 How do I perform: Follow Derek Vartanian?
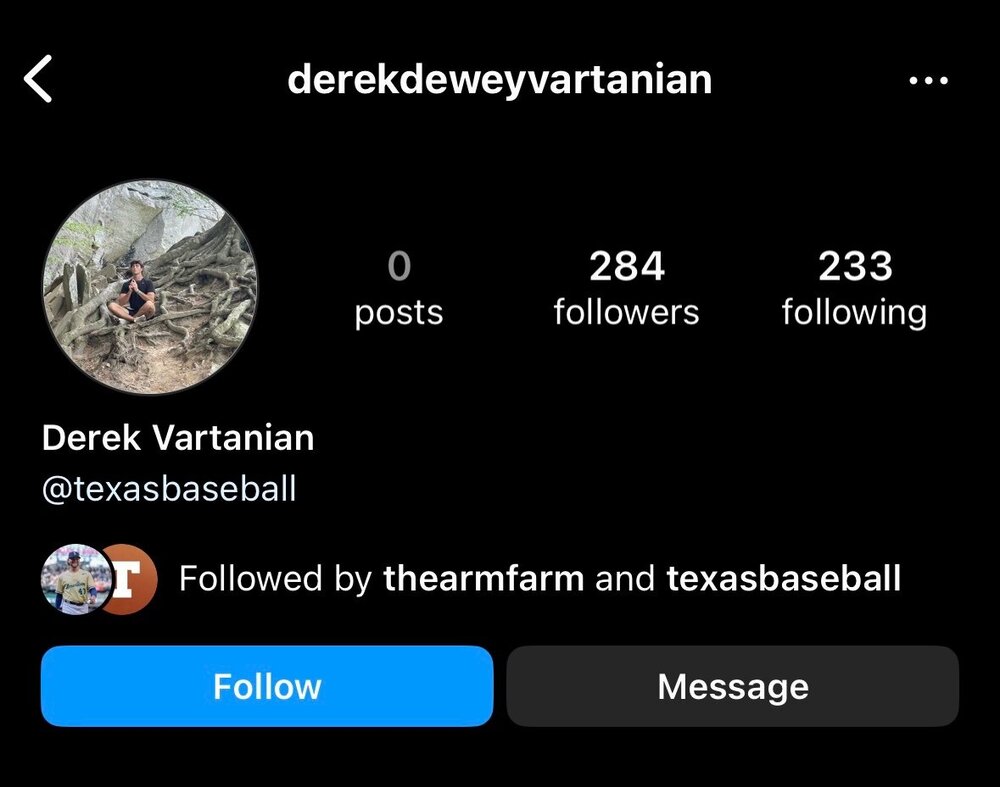coord(267,686)
